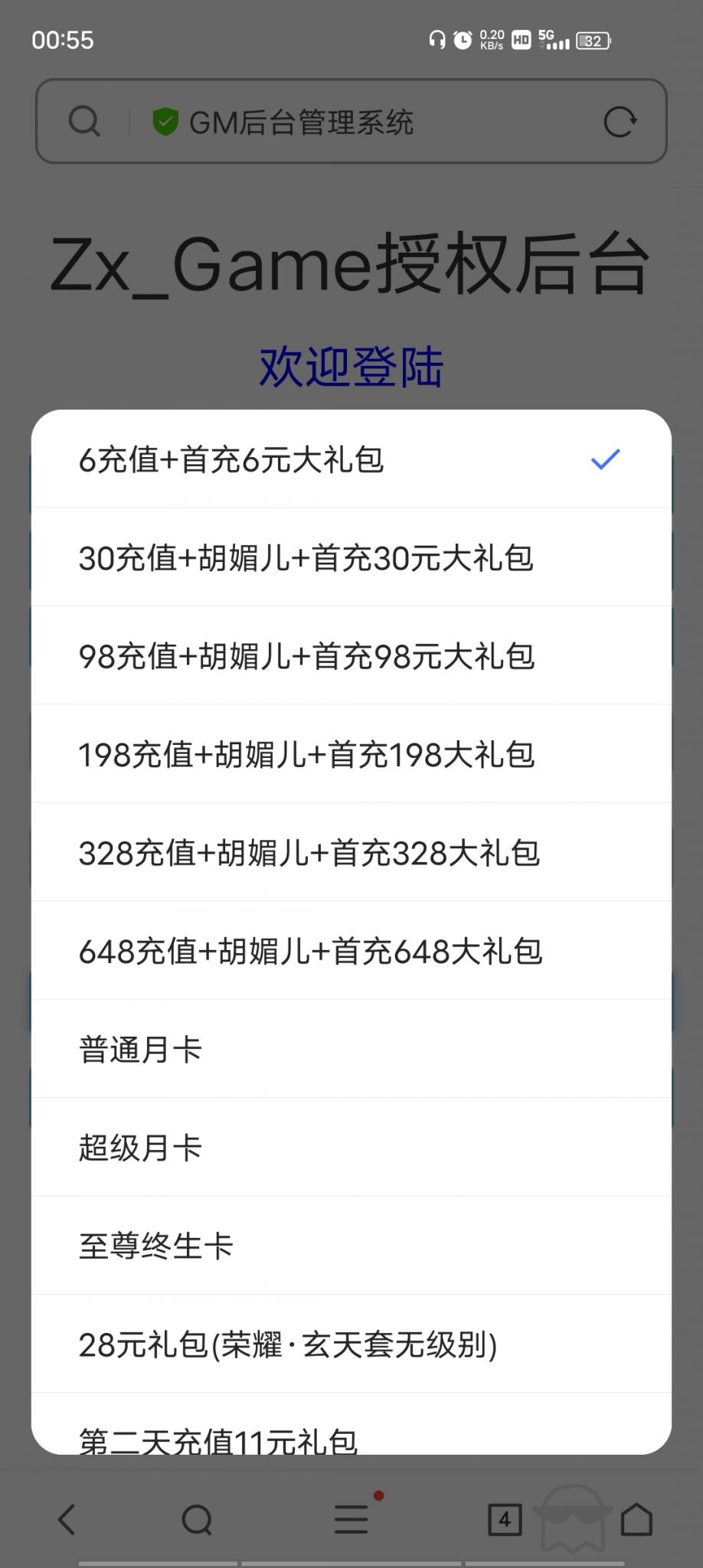Tap the battery level indicator showing 32
703x1568 pixels.
(592, 40)
